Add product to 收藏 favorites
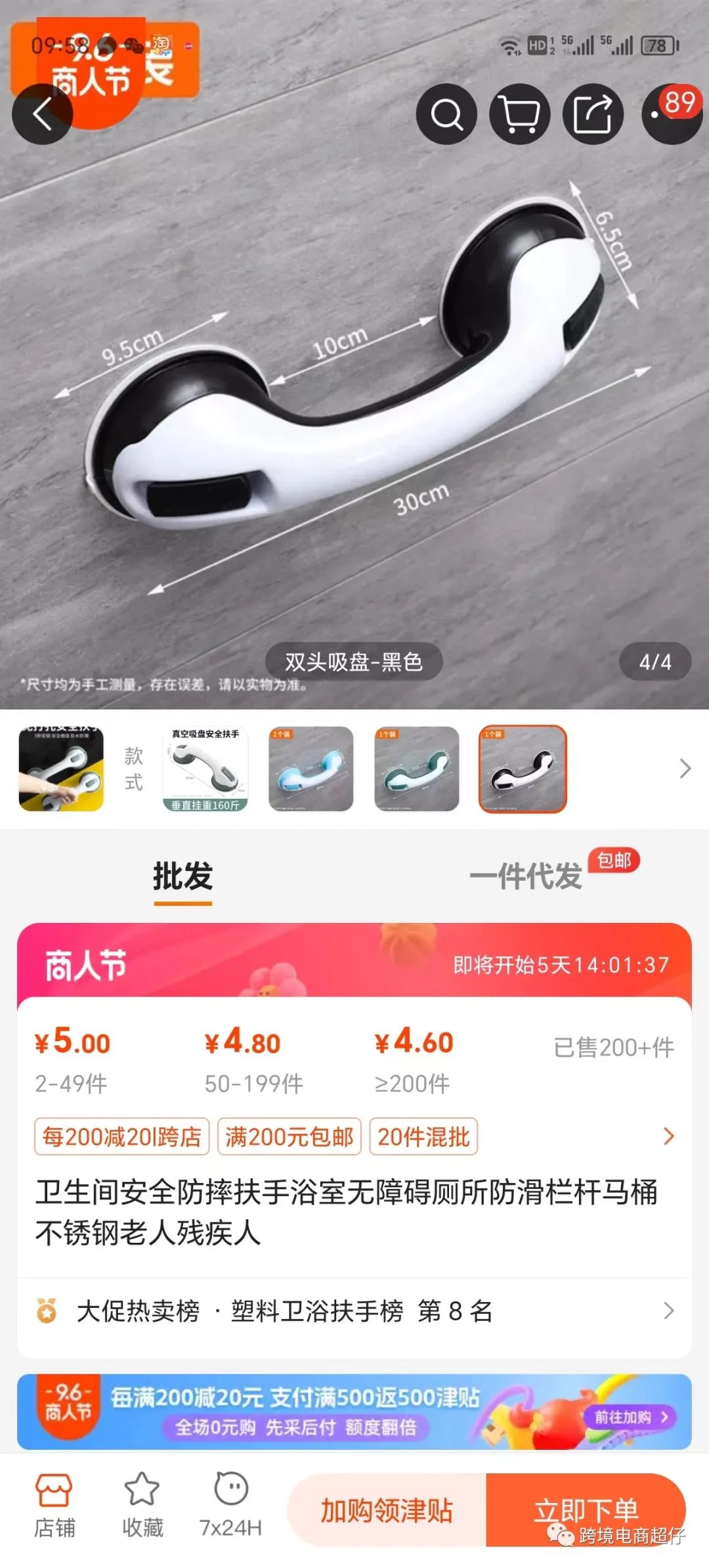Image resolution: width=709 pixels, height=1568 pixels. 142,1507
